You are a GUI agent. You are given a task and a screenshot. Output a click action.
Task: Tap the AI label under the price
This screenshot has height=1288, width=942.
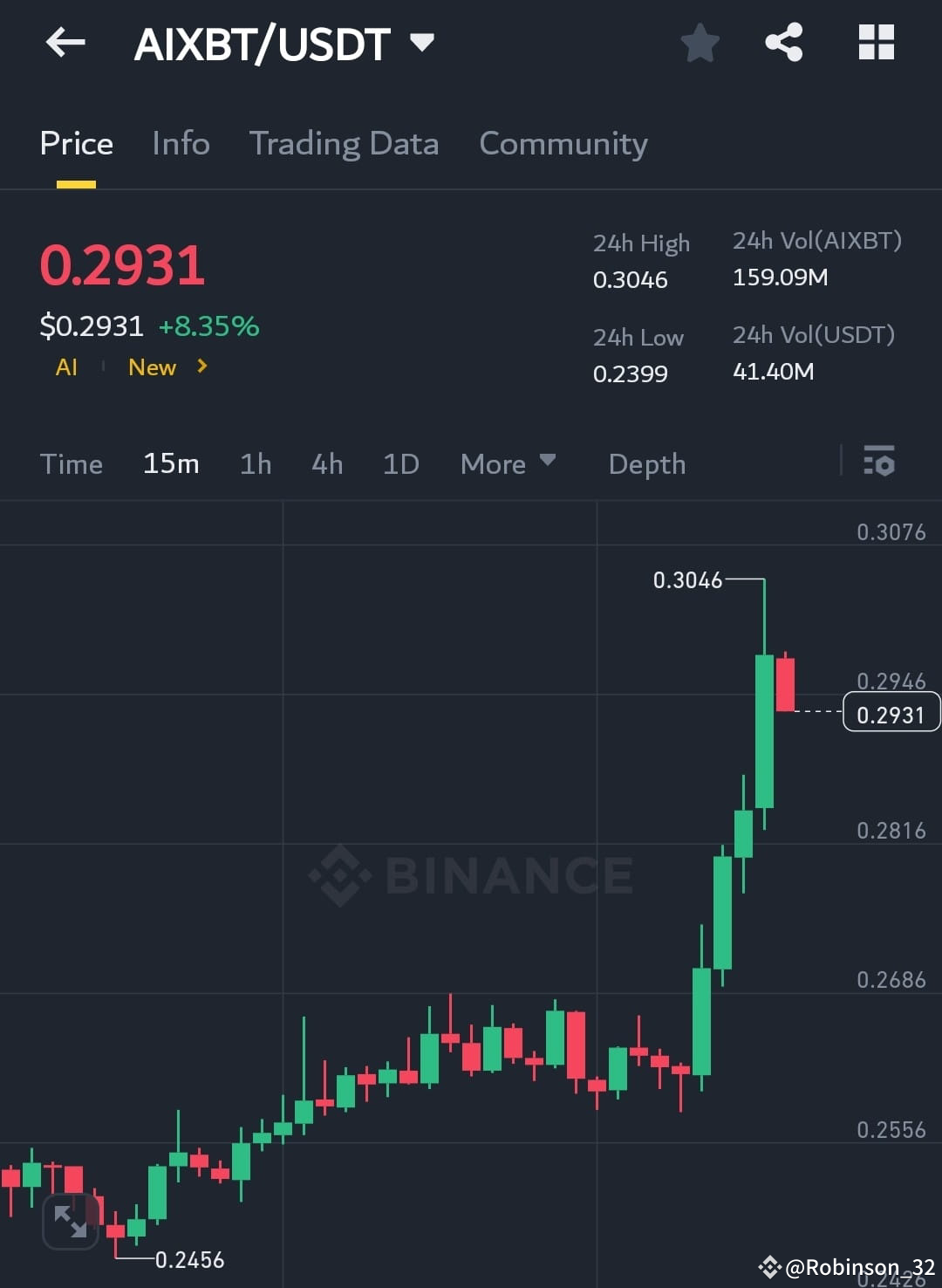click(x=66, y=367)
